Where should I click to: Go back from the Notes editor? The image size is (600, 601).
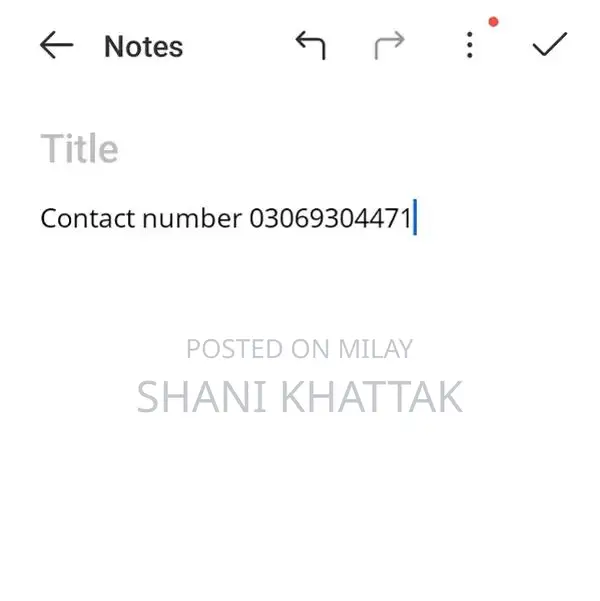(x=57, y=45)
